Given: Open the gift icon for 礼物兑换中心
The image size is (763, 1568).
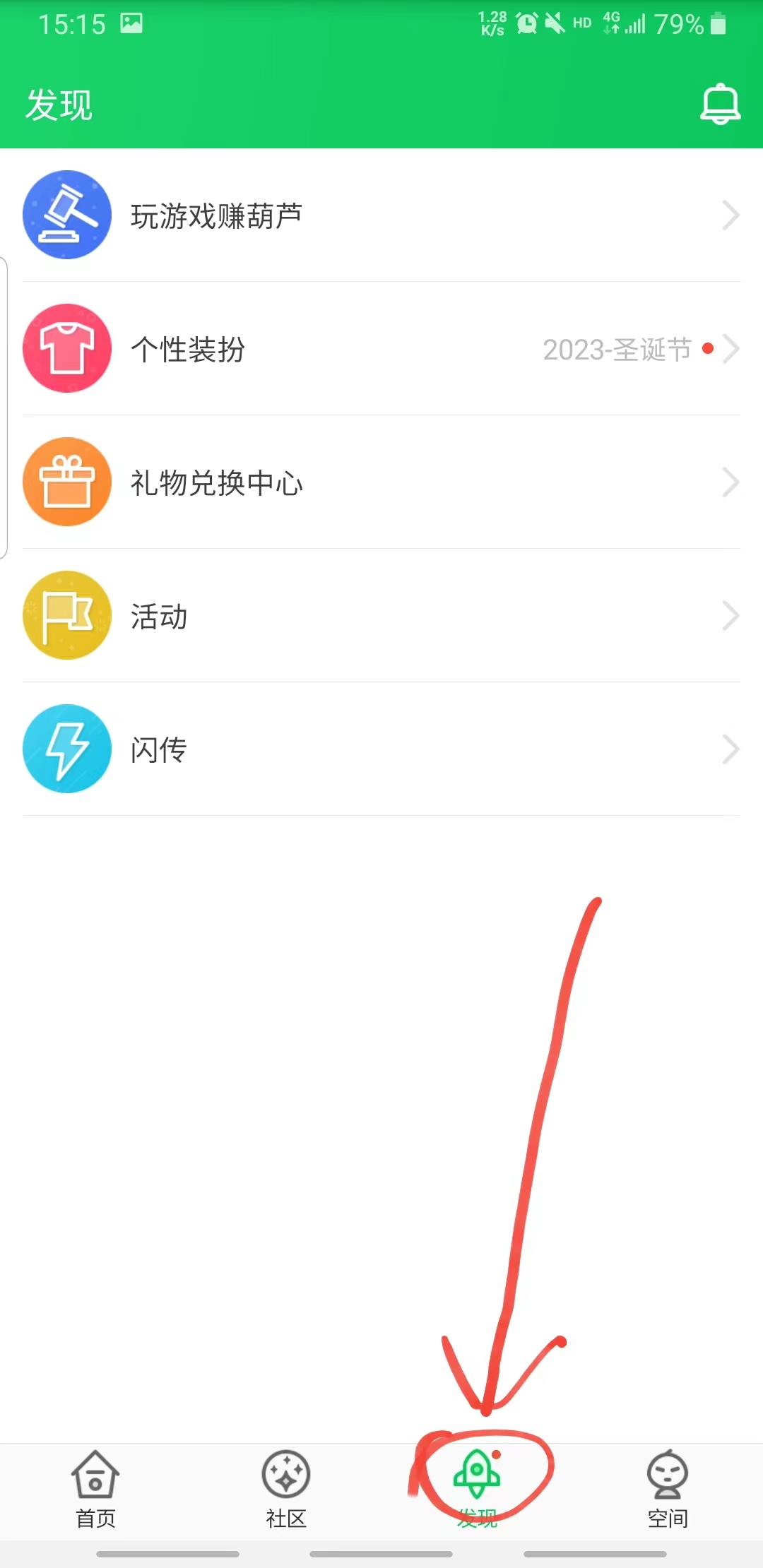Looking at the screenshot, I should [67, 481].
